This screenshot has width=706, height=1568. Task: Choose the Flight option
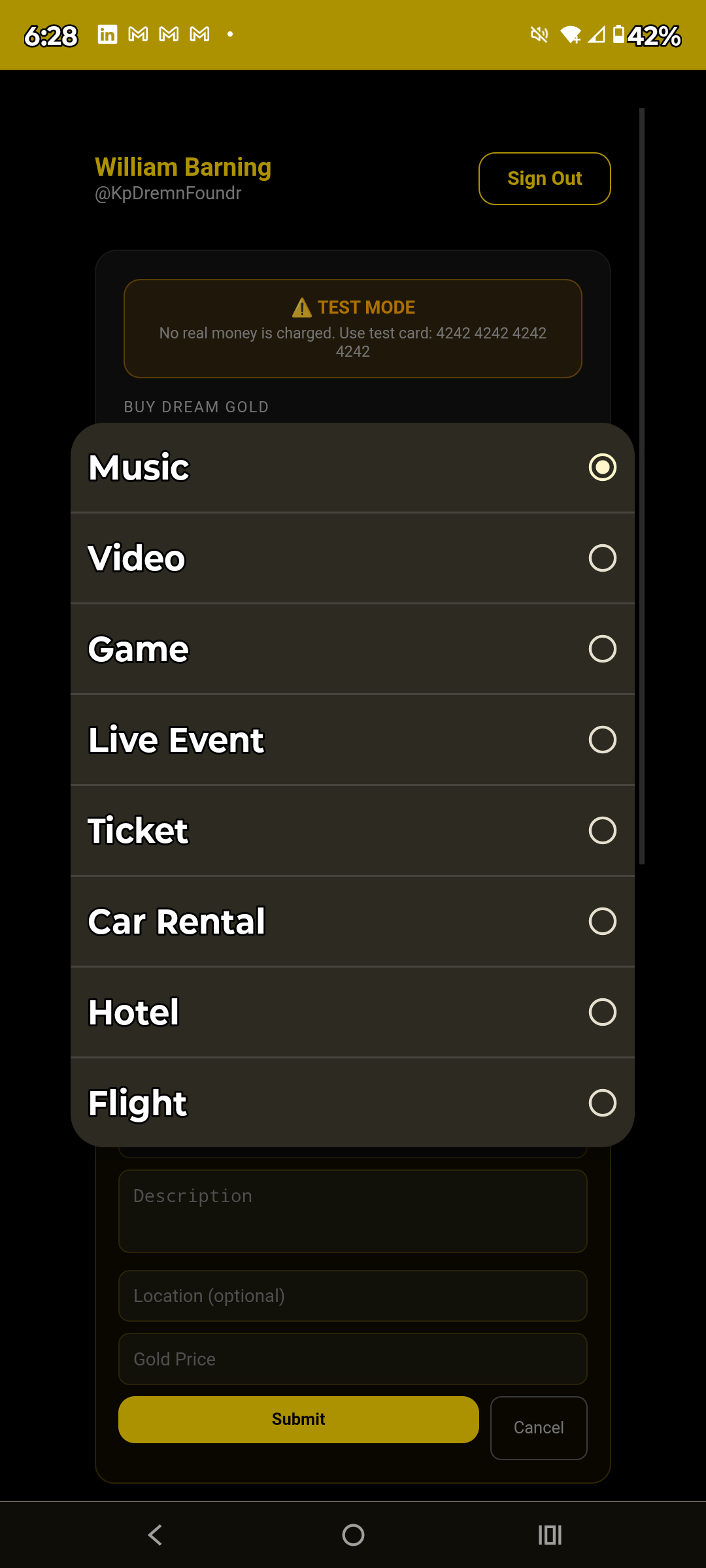[352, 1103]
